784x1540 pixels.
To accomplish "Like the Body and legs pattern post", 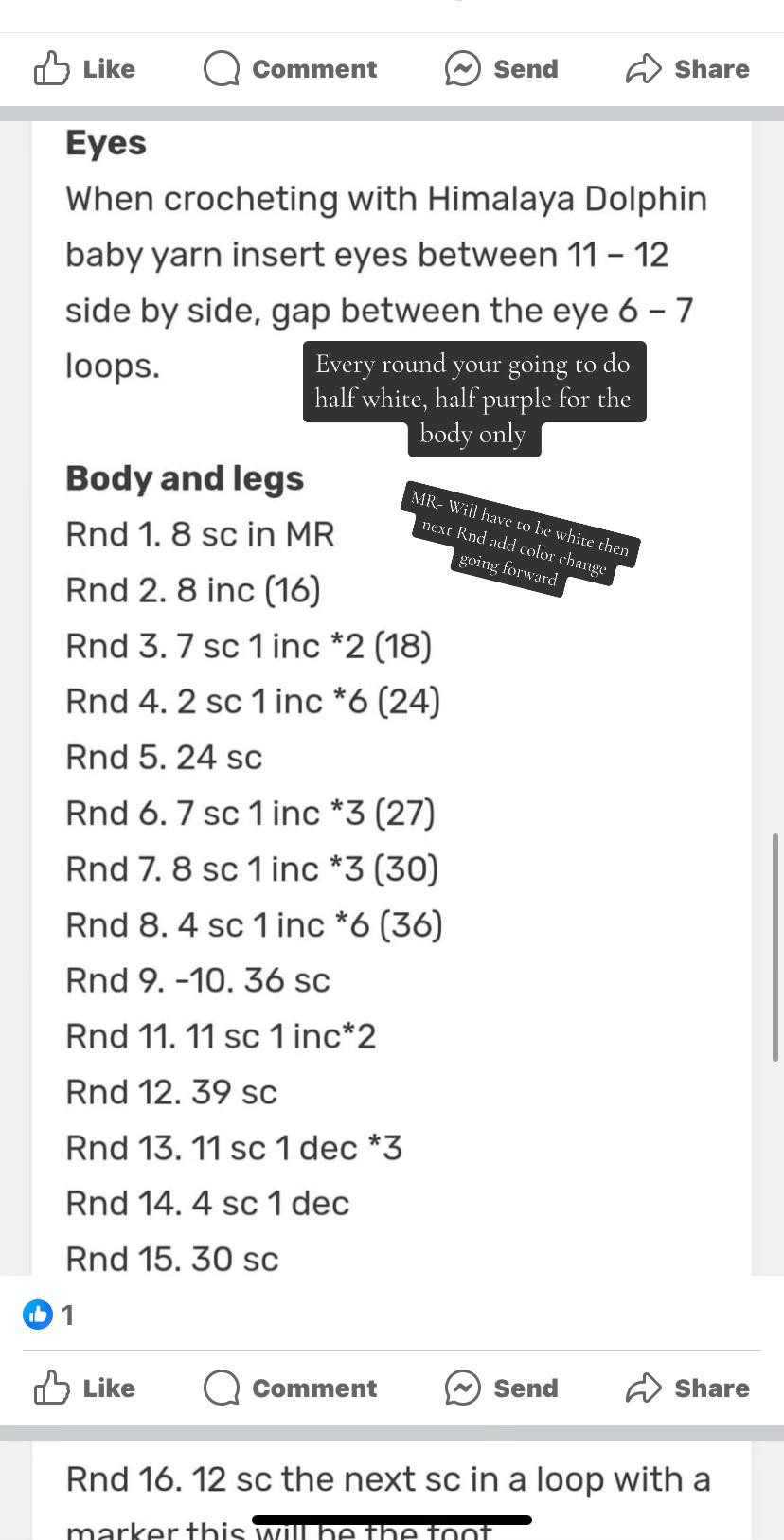I will tap(85, 1388).
